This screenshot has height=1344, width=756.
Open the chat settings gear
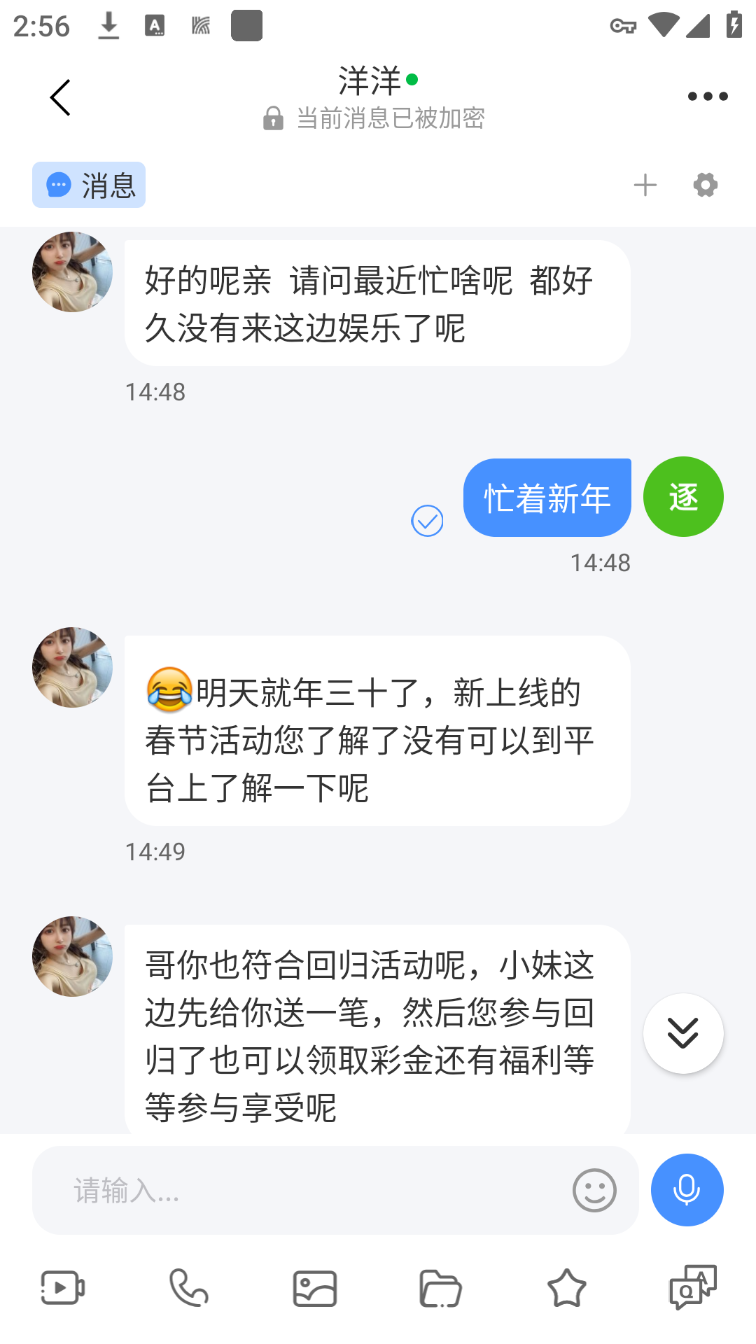click(706, 185)
